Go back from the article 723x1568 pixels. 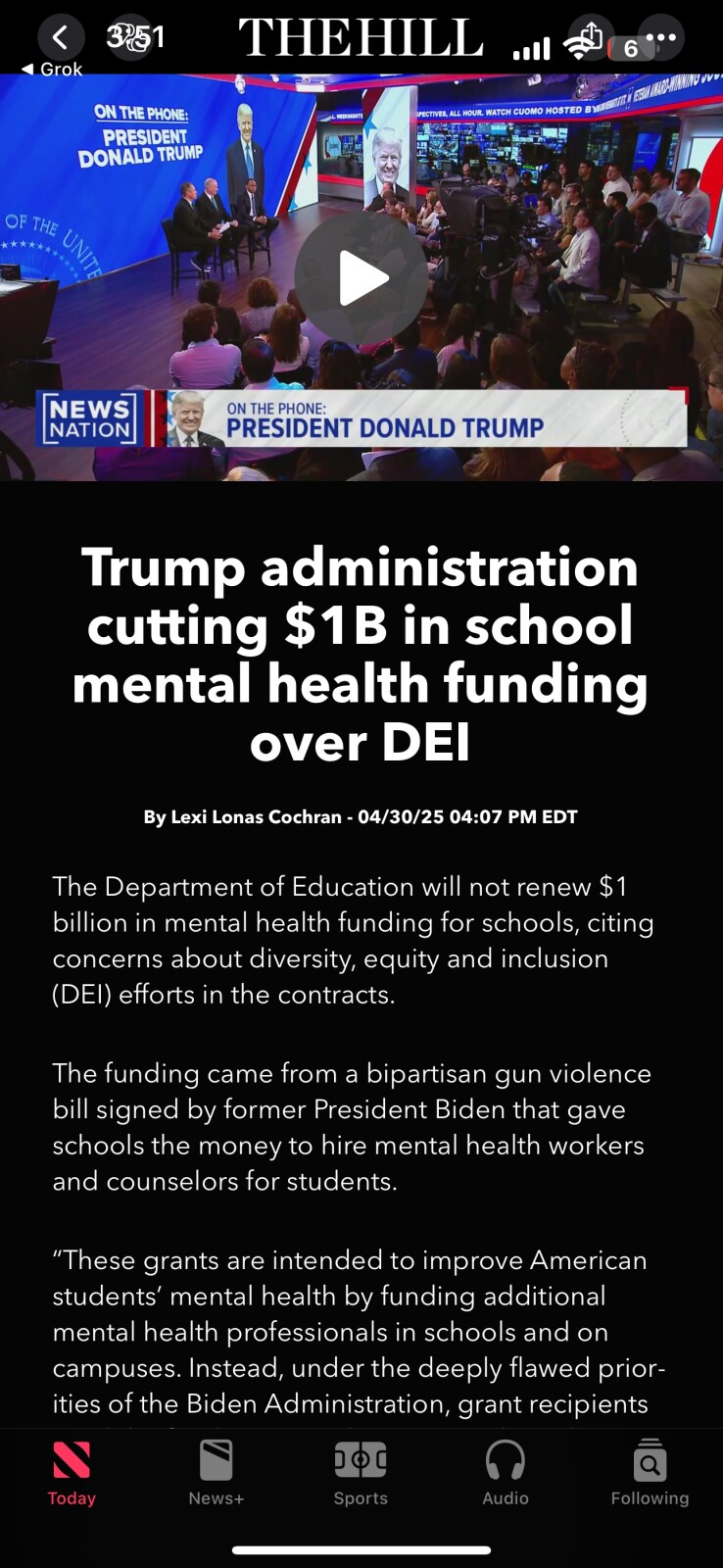[61, 38]
